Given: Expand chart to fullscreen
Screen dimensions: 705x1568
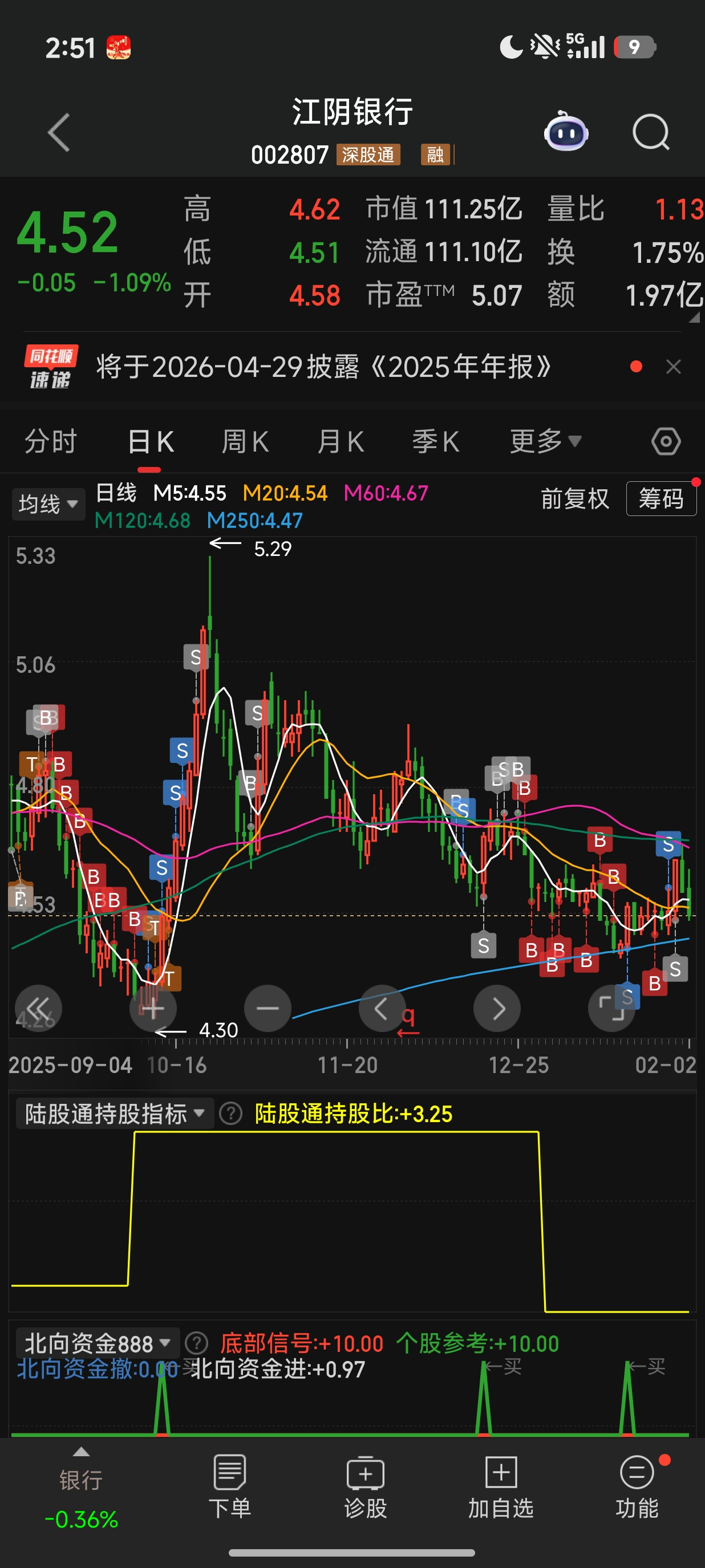Looking at the screenshot, I should (x=611, y=1009).
